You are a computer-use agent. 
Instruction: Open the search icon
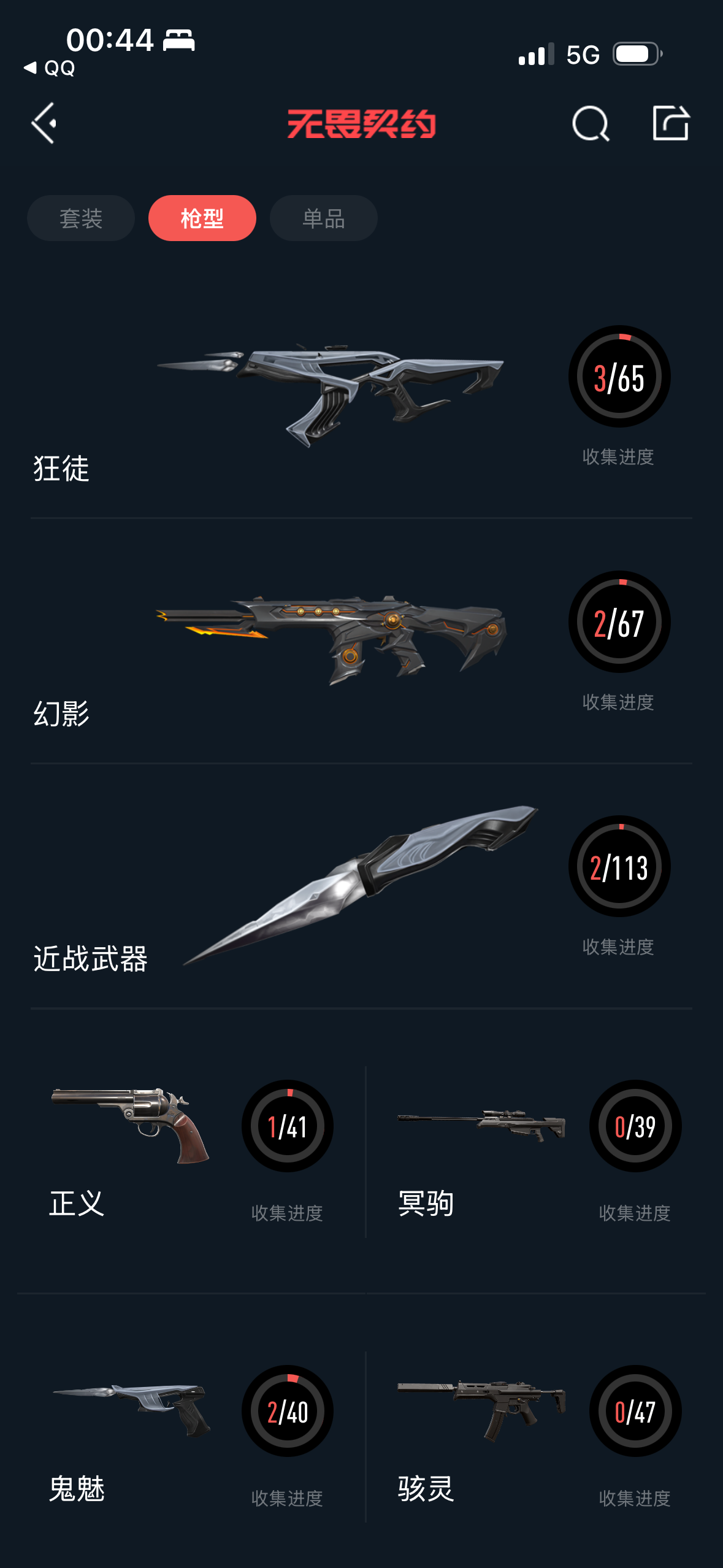click(590, 123)
